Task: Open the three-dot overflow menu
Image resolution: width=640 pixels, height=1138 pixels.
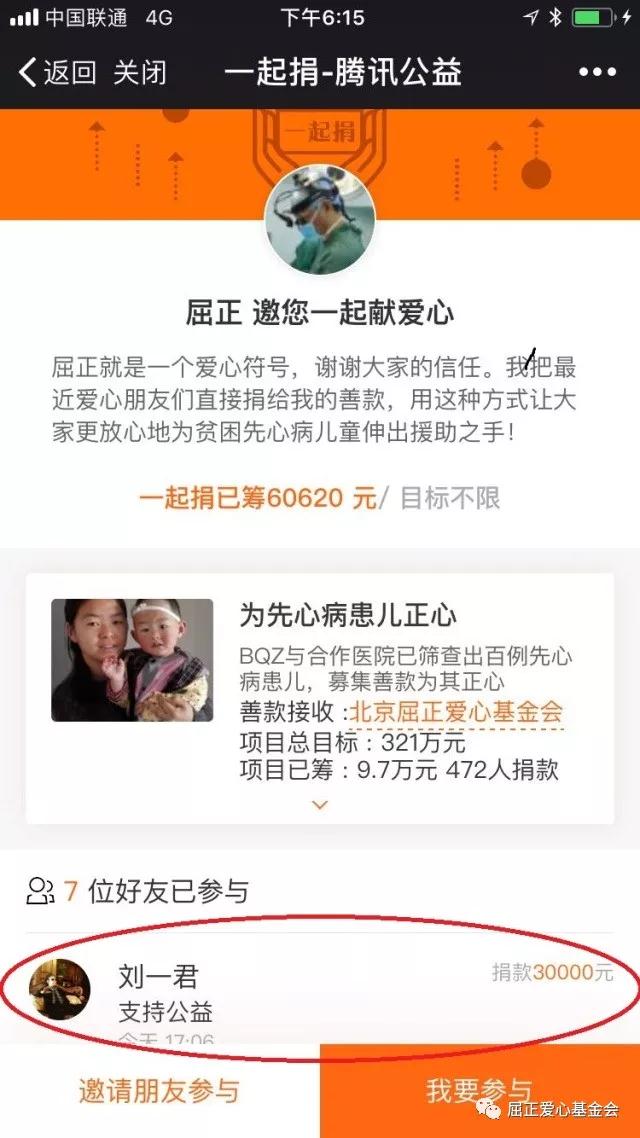Action: click(597, 72)
